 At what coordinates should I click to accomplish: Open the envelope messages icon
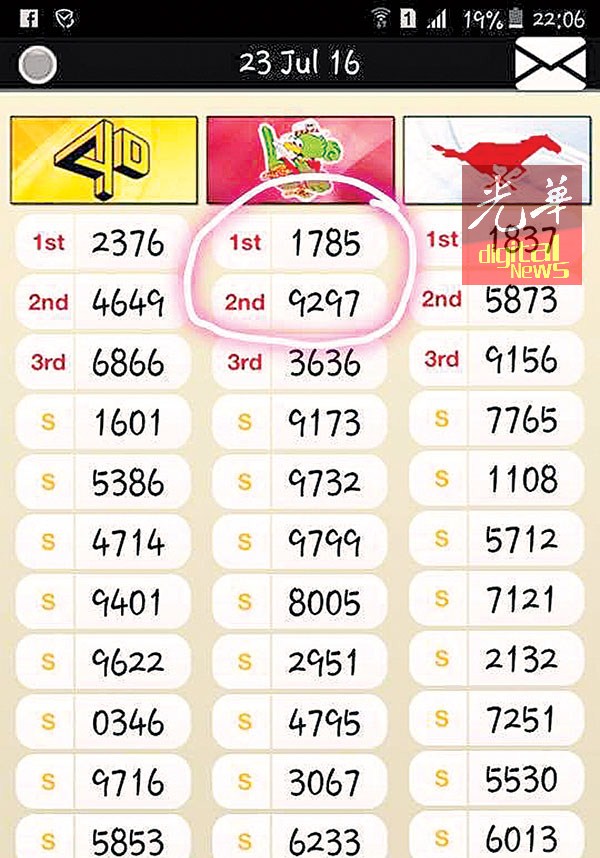tap(549, 64)
